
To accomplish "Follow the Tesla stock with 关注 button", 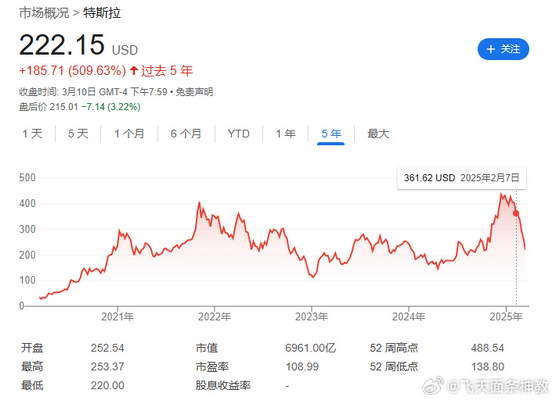I will [x=503, y=49].
